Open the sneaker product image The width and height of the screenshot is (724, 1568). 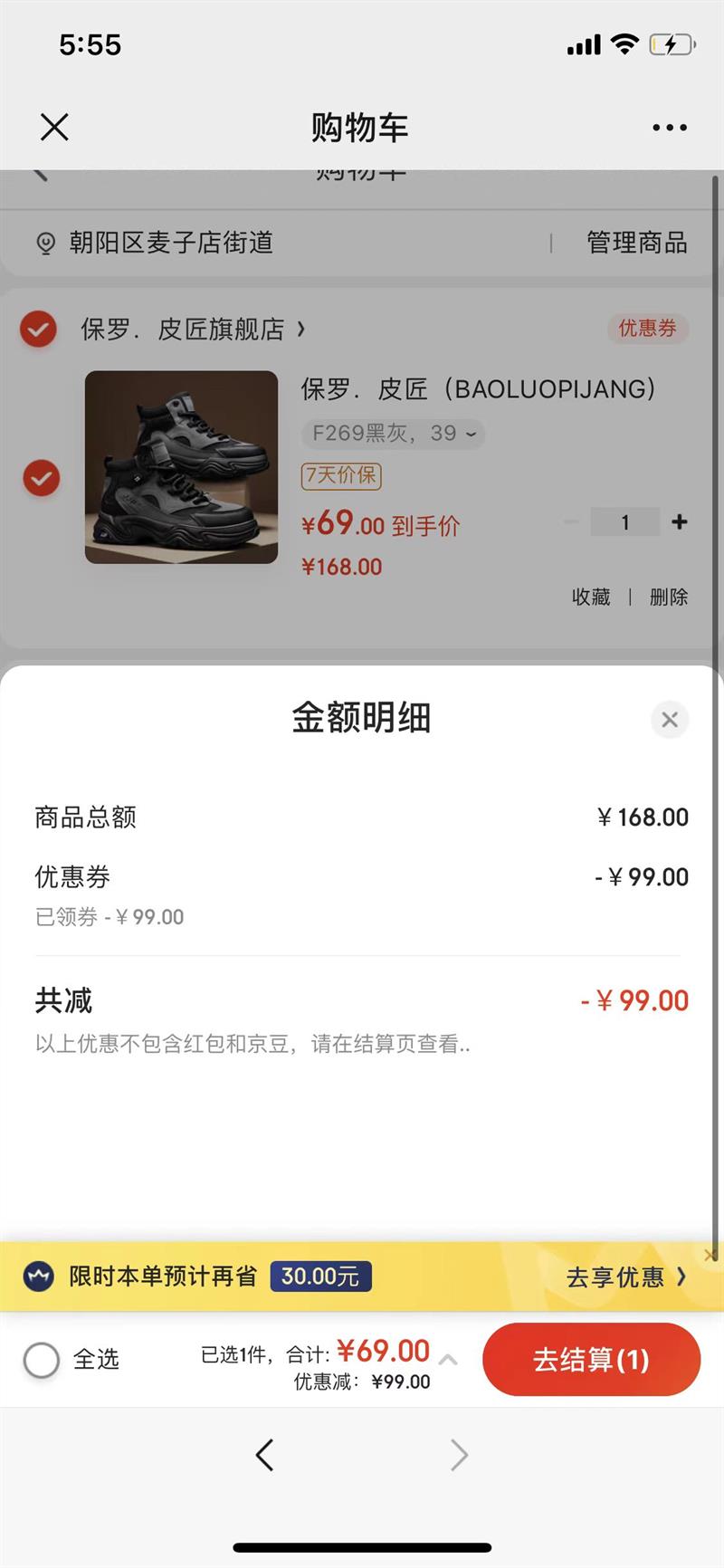coord(181,467)
